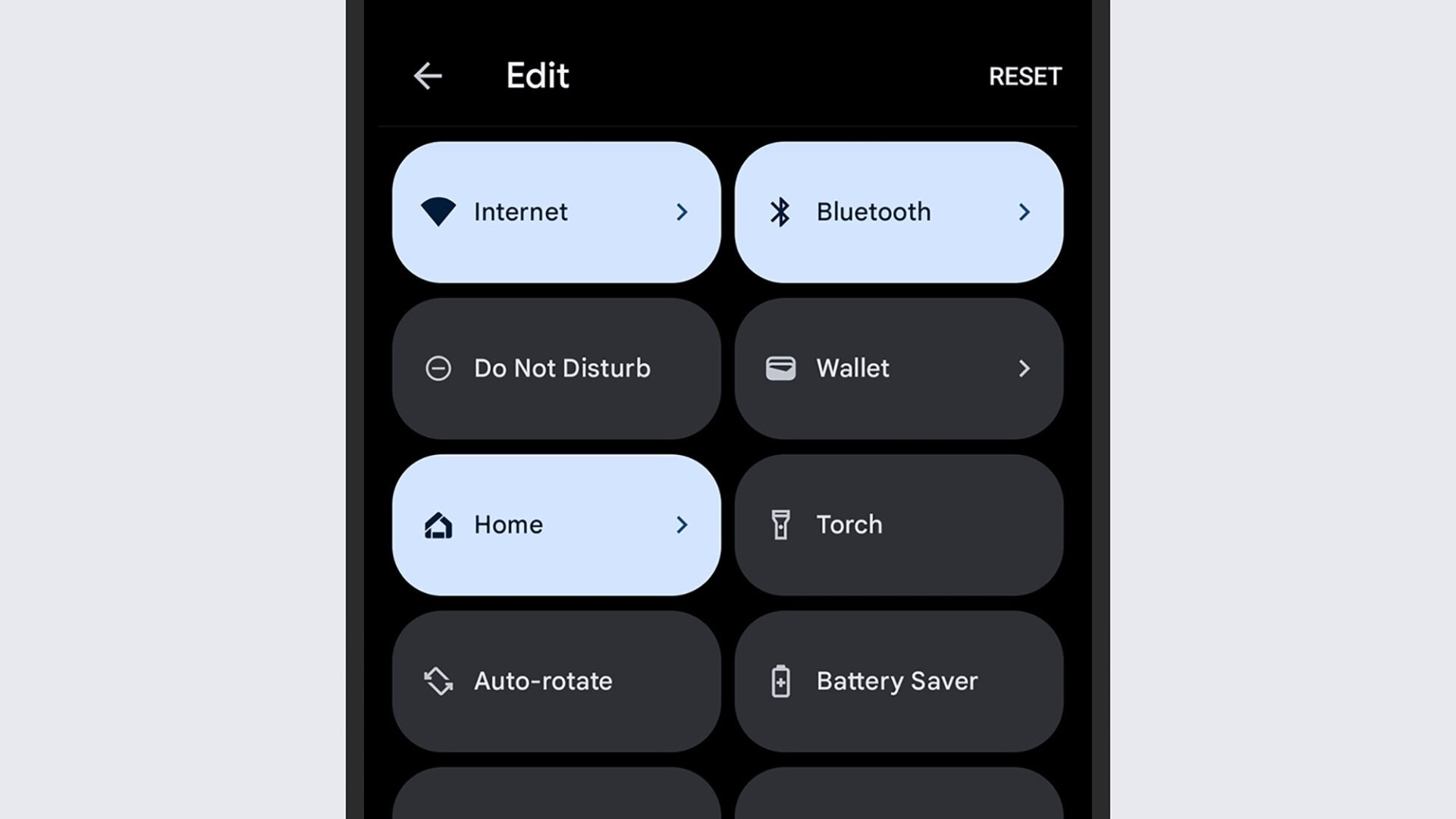
Task: Tap the Auto-rotate tile
Action: click(x=556, y=681)
